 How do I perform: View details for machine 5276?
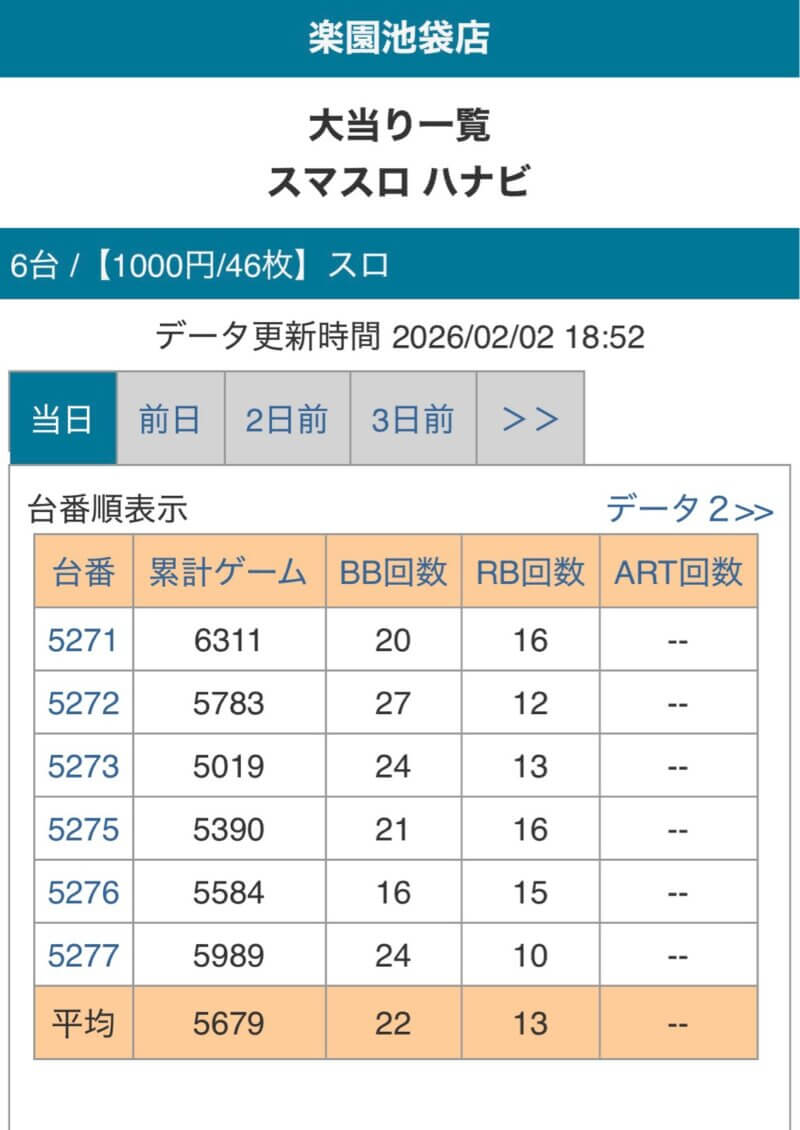click(x=83, y=892)
